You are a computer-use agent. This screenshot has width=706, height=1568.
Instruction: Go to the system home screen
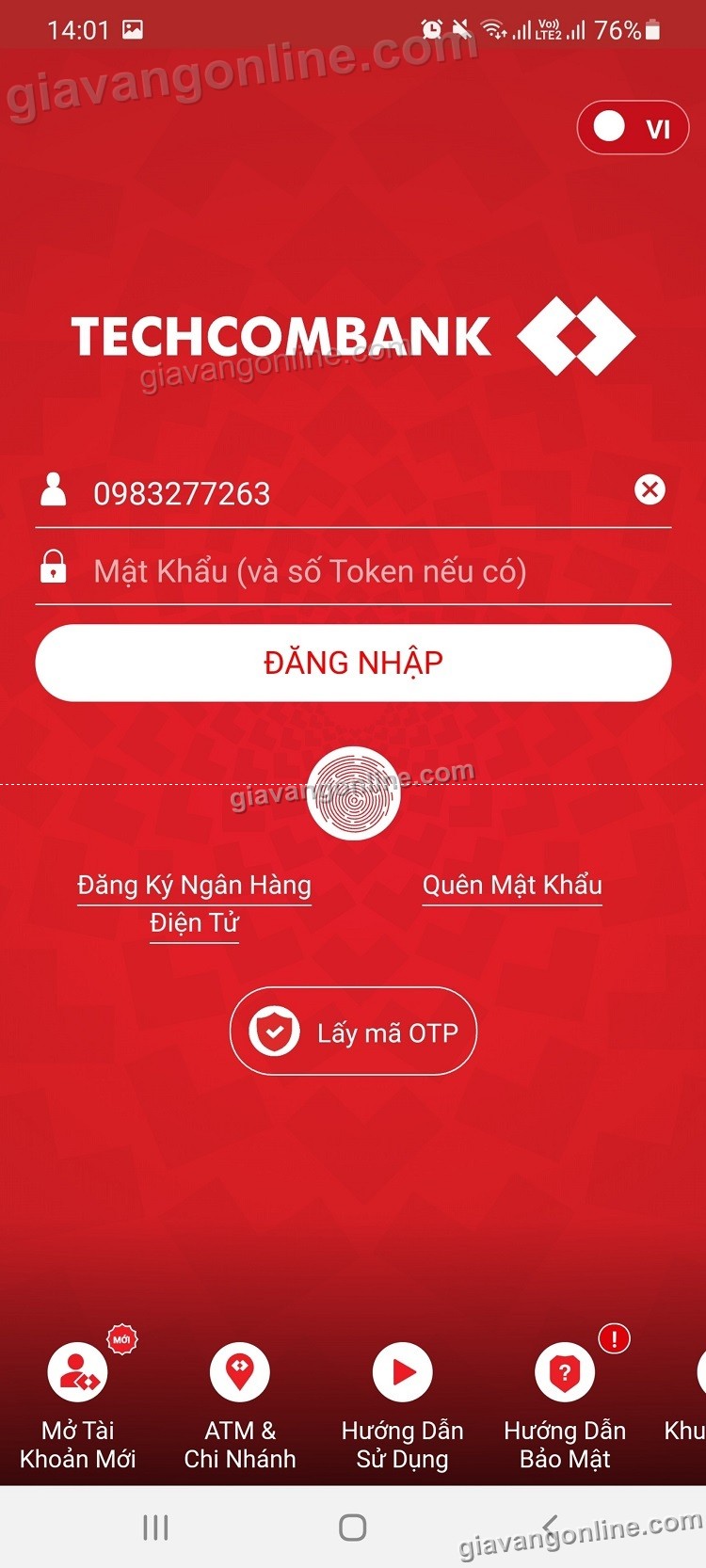[x=353, y=1528]
